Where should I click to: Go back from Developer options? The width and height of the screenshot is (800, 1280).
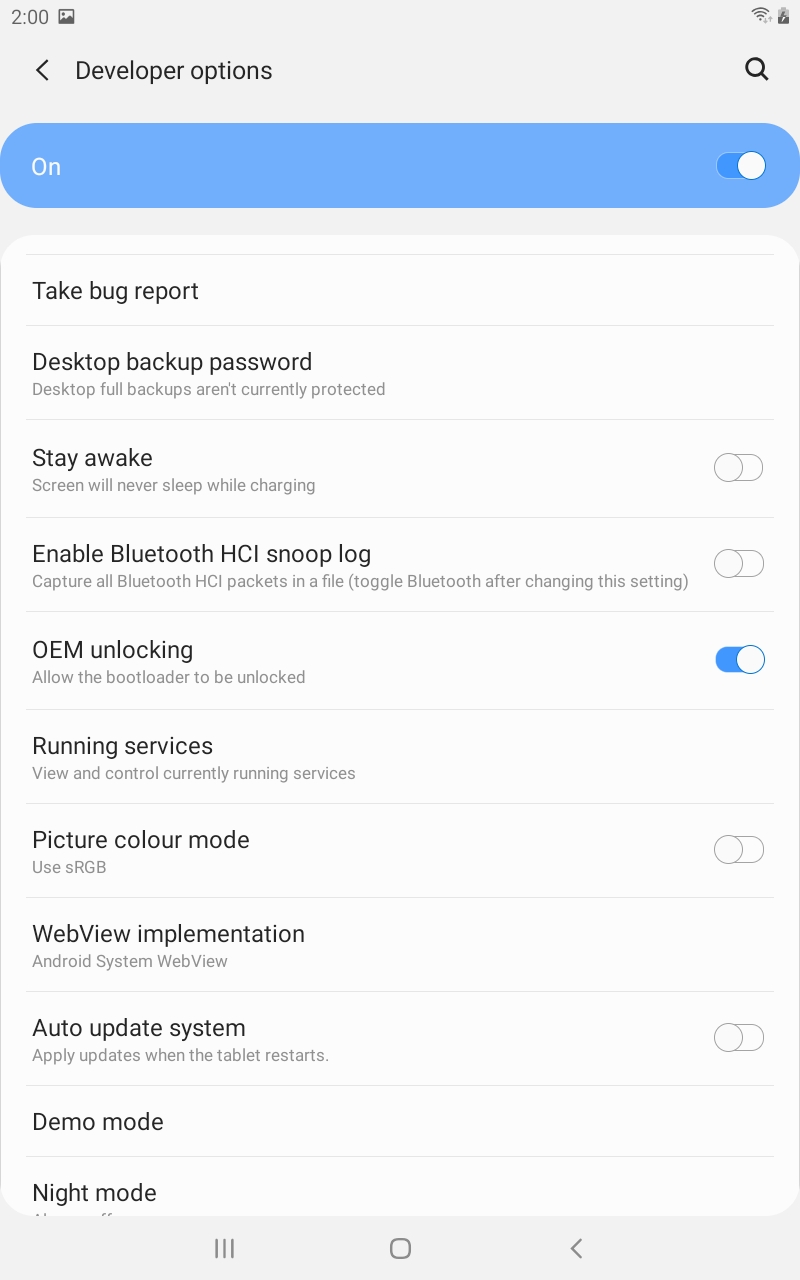(x=42, y=70)
